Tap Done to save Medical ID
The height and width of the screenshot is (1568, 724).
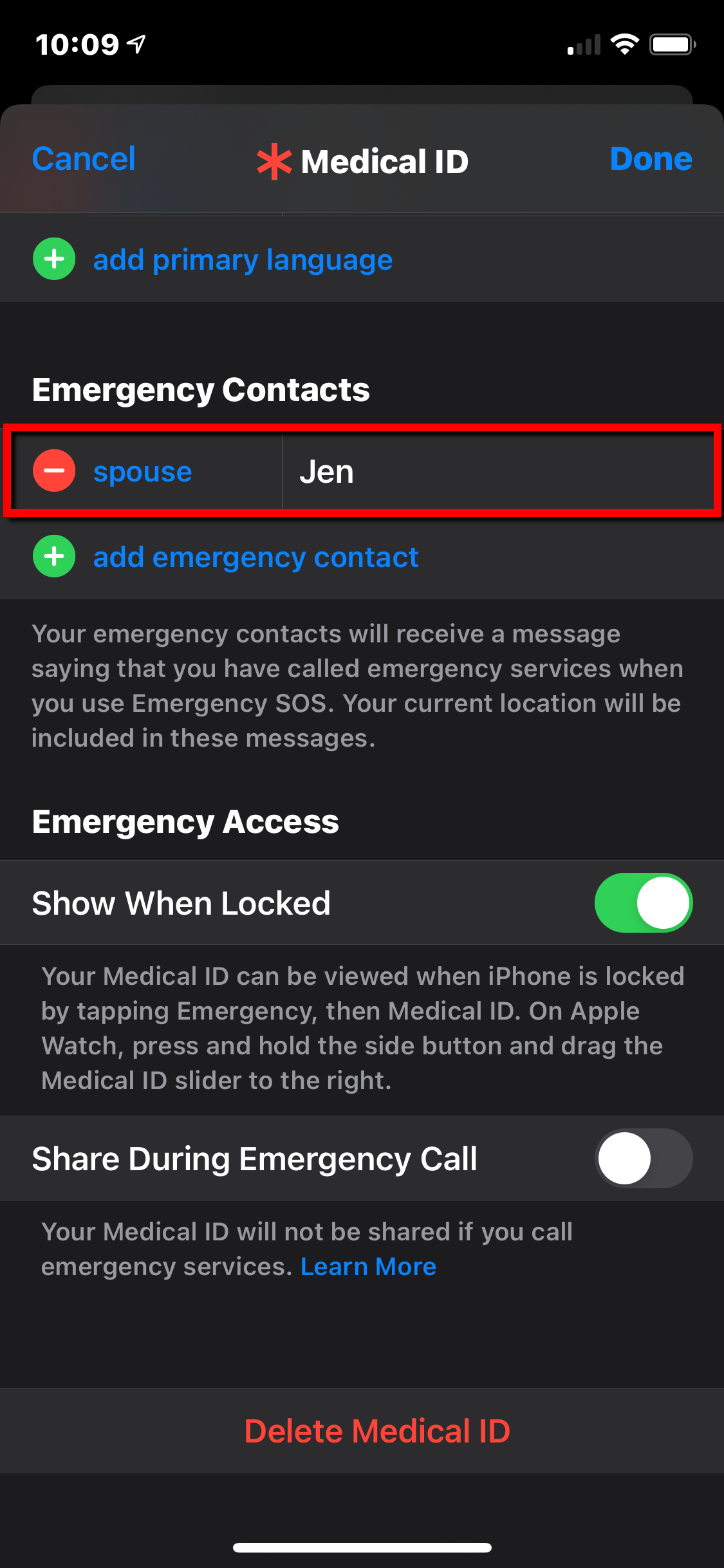pyautogui.click(x=651, y=159)
